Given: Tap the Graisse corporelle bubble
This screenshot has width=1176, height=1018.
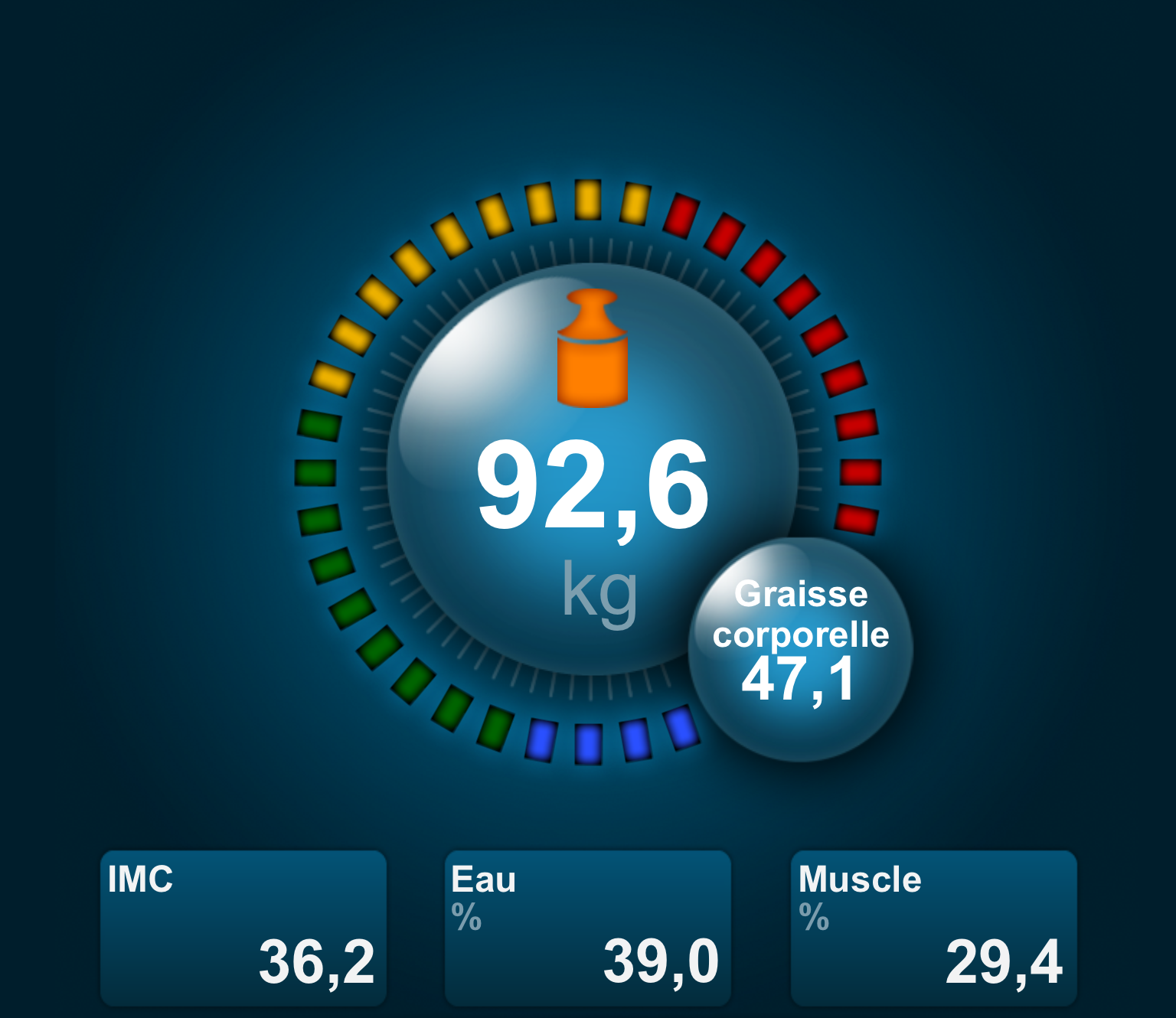Looking at the screenshot, I should point(800,651).
